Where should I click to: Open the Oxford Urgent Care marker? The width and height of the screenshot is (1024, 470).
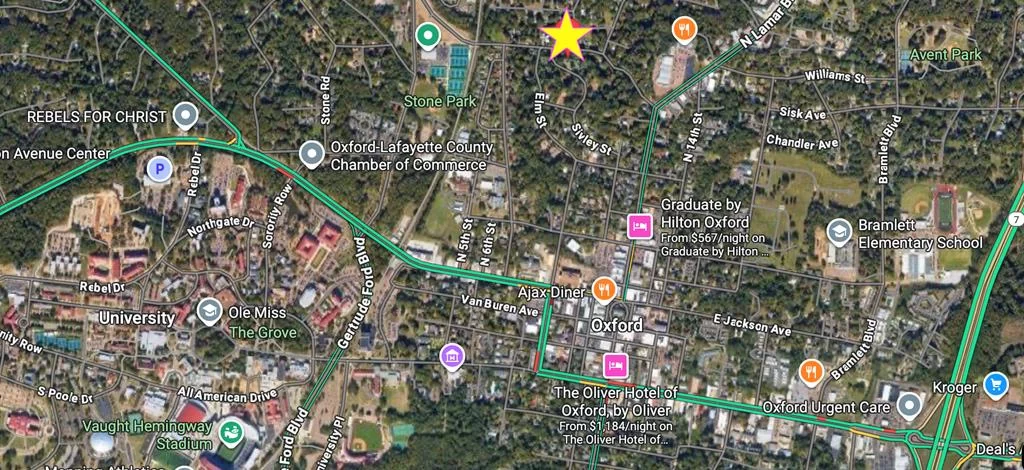point(908,406)
